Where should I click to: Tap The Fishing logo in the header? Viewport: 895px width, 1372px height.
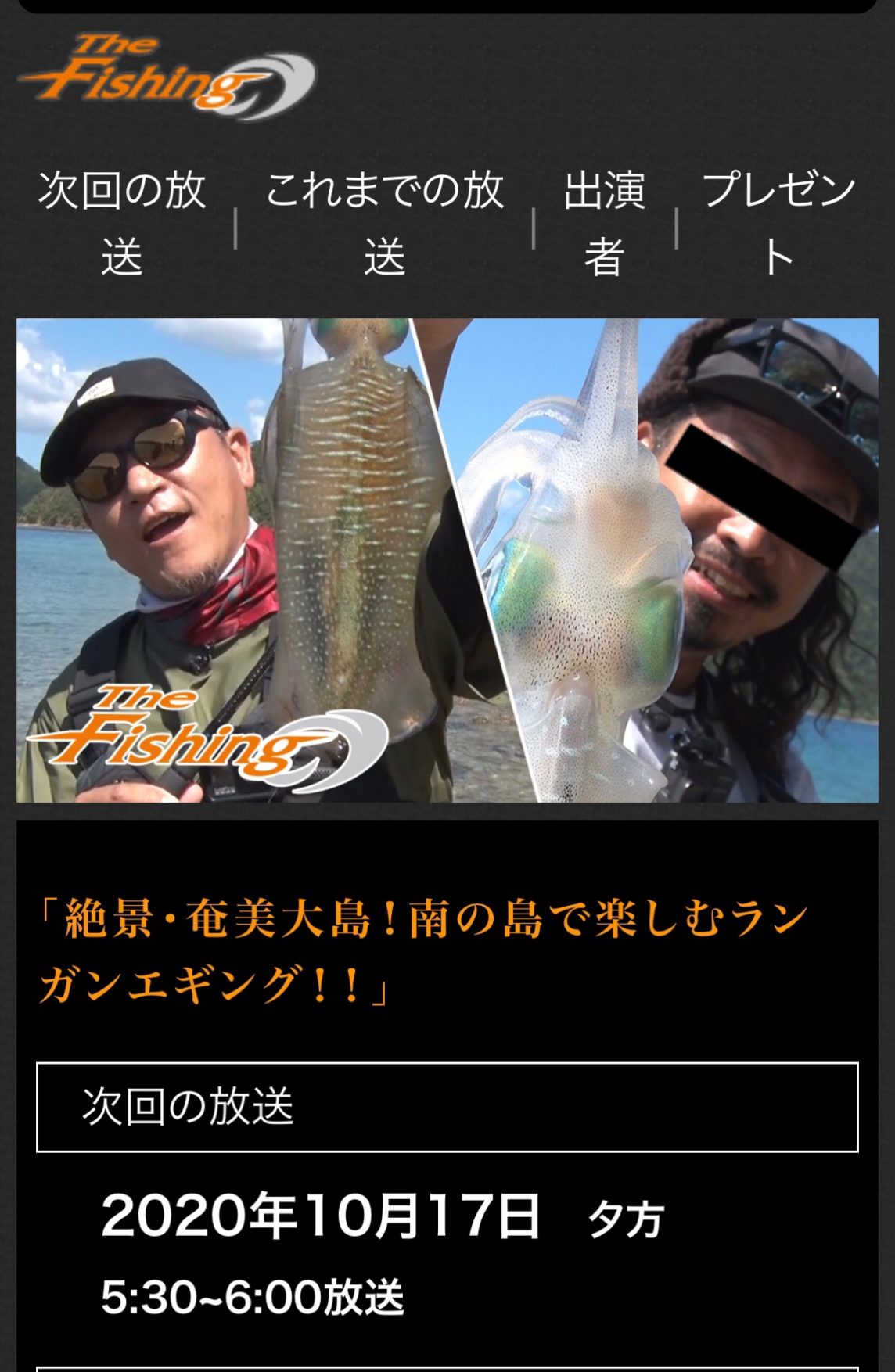[x=166, y=76]
